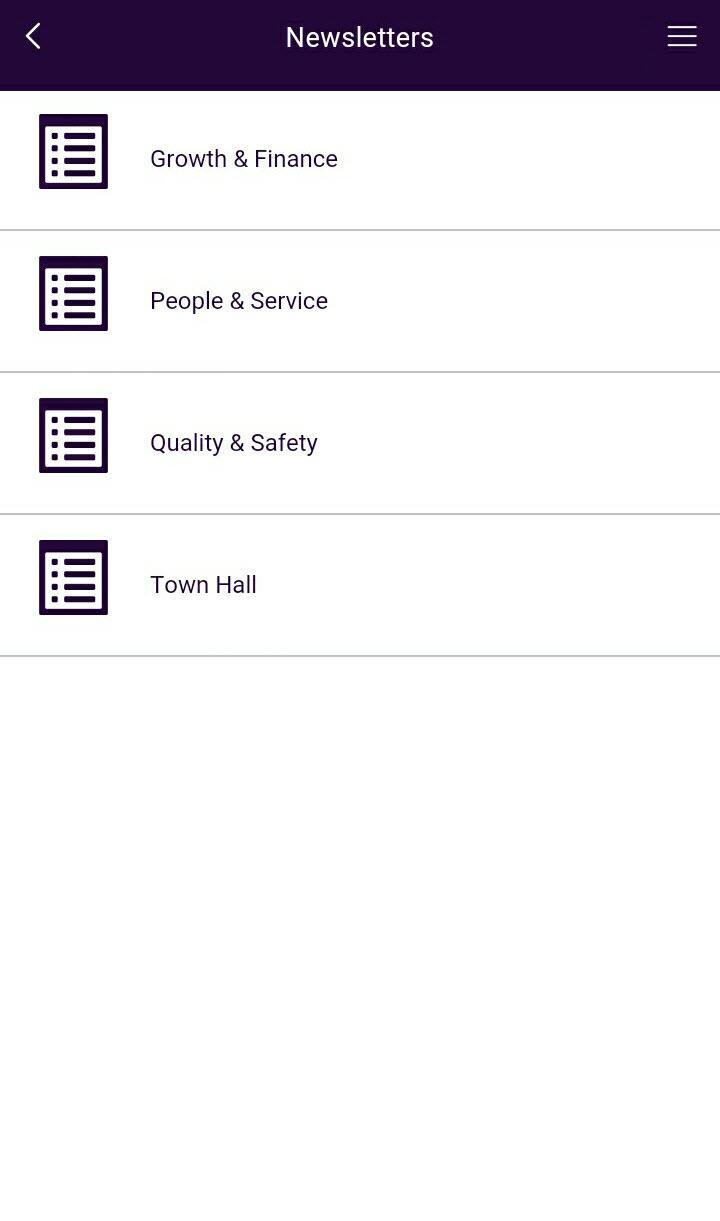The image size is (720, 1221).
Task: Open the hamburger menu
Action: pyautogui.click(x=681, y=37)
